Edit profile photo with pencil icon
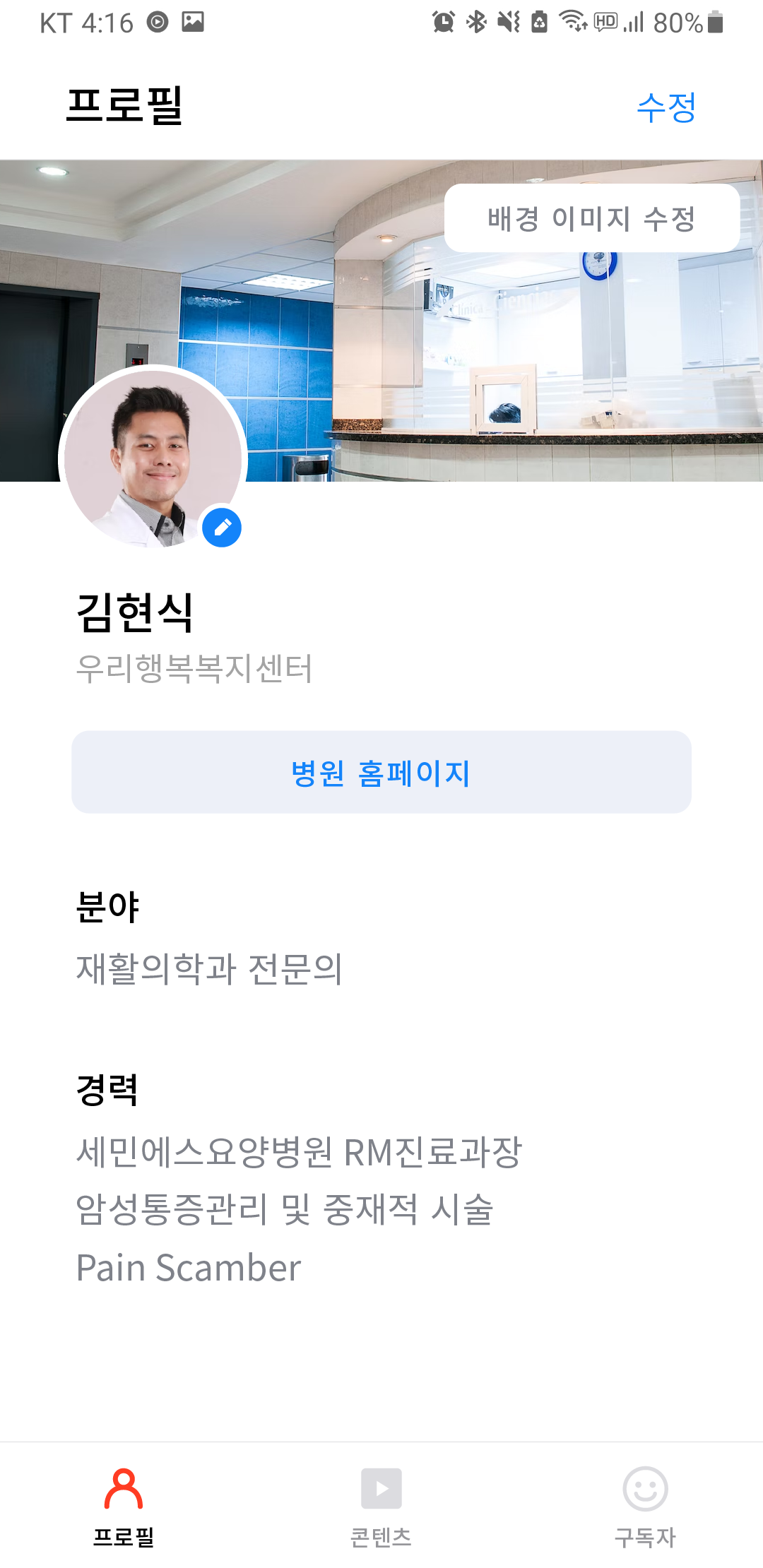This screenshot has width=763, height=1568. [222, 528]
